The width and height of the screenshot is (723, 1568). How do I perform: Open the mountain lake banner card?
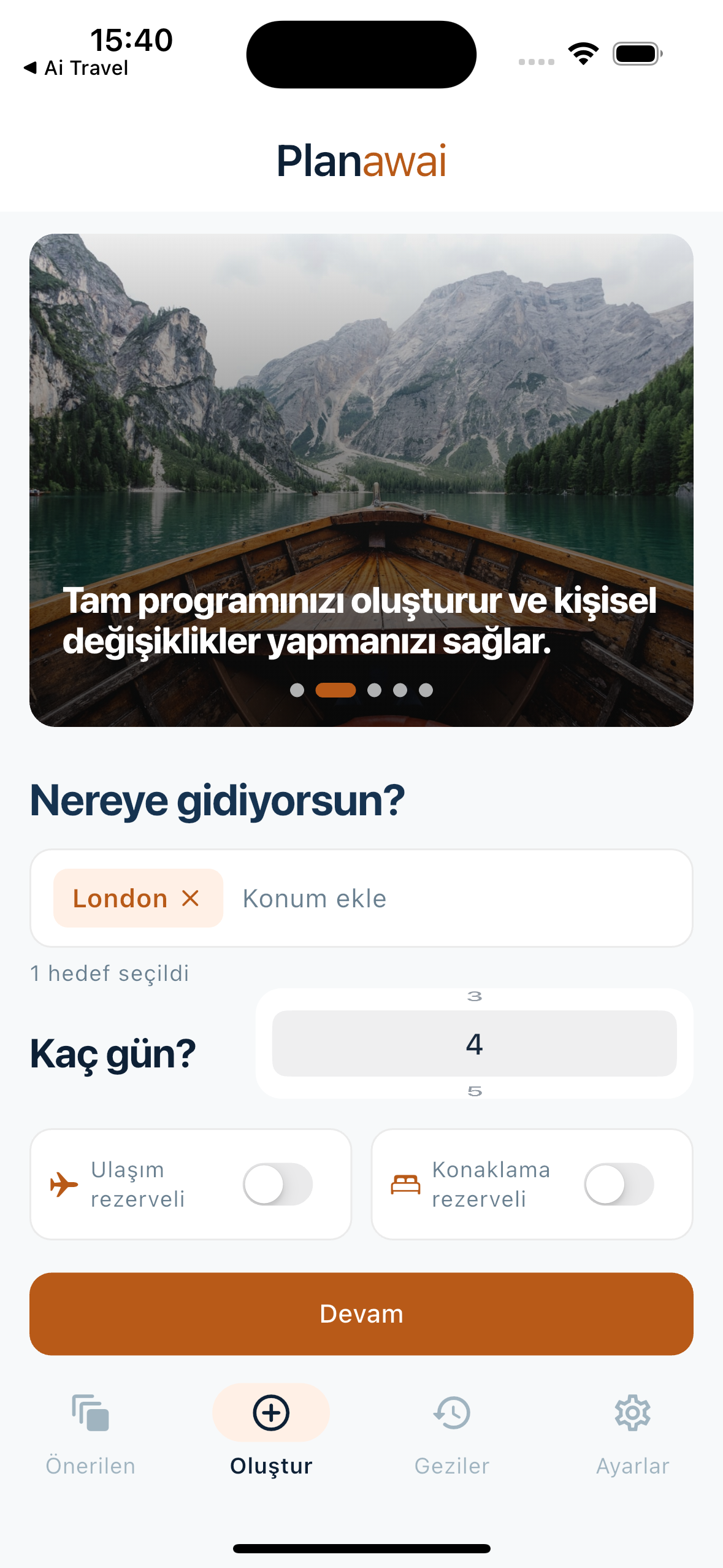pyautogui.click(x=361, y=429)
